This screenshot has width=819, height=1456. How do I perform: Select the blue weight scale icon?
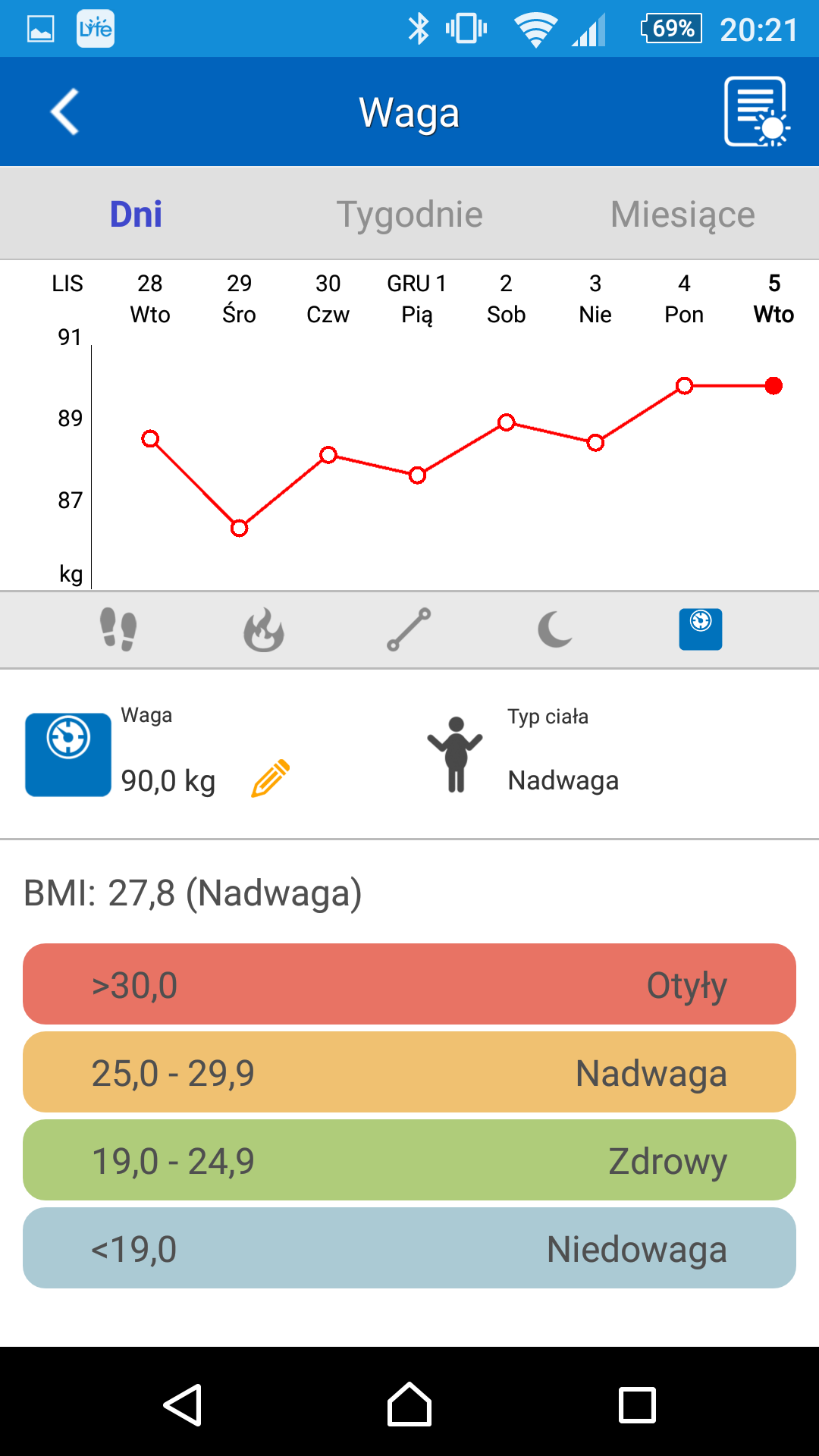coord(701,629)
